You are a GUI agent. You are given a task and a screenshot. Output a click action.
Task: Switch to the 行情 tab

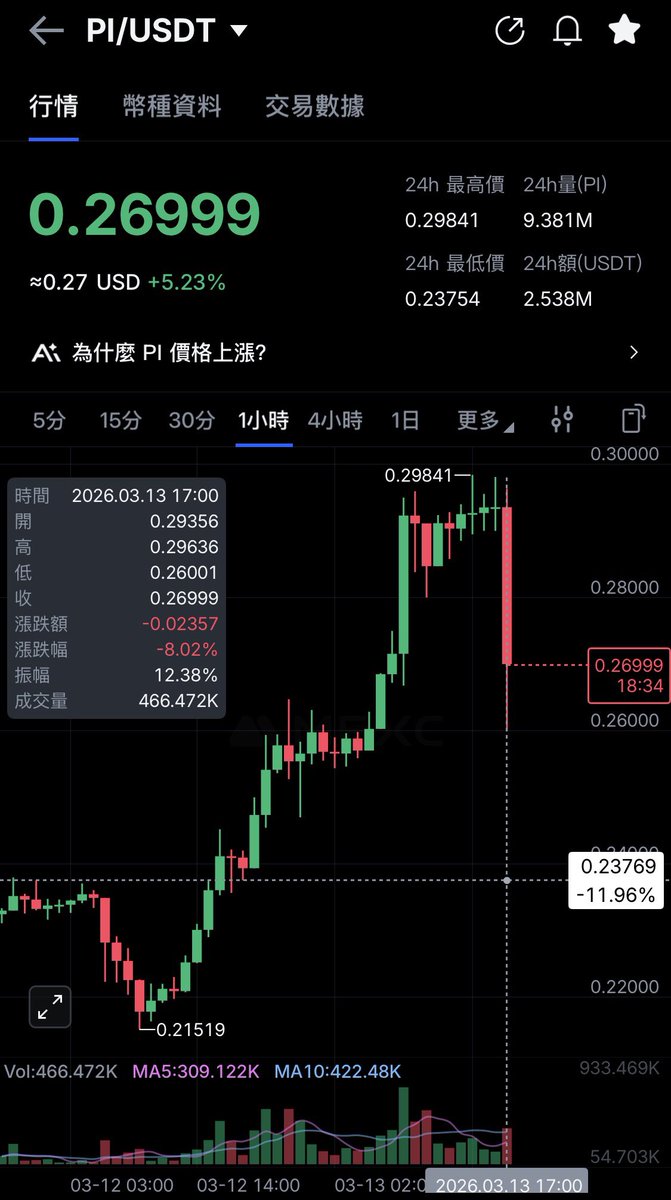[54, 107]
